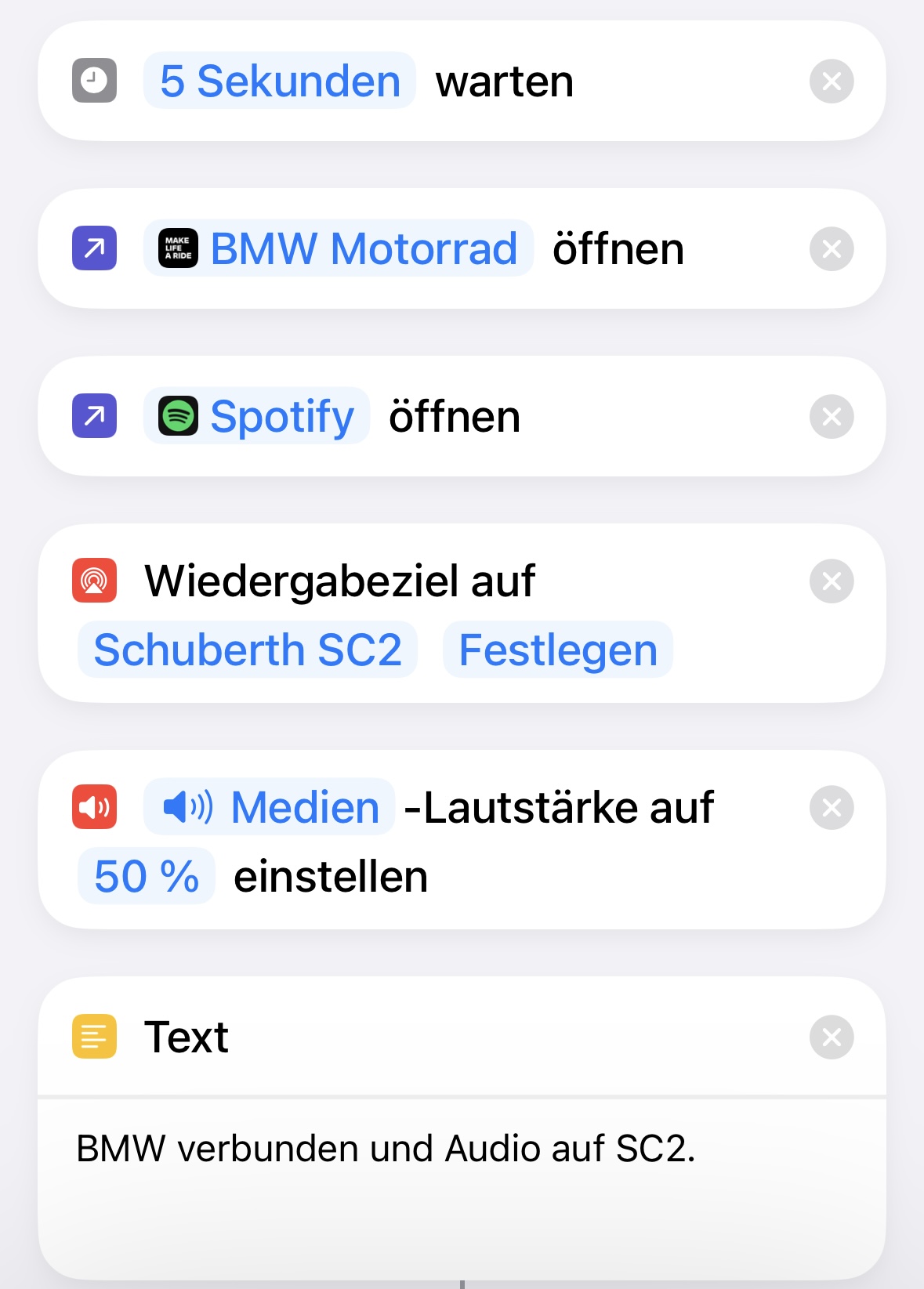Viewport: 924px width, 1289px height.
Task: Change the Medien volume type
Action: tap(269, 807)
